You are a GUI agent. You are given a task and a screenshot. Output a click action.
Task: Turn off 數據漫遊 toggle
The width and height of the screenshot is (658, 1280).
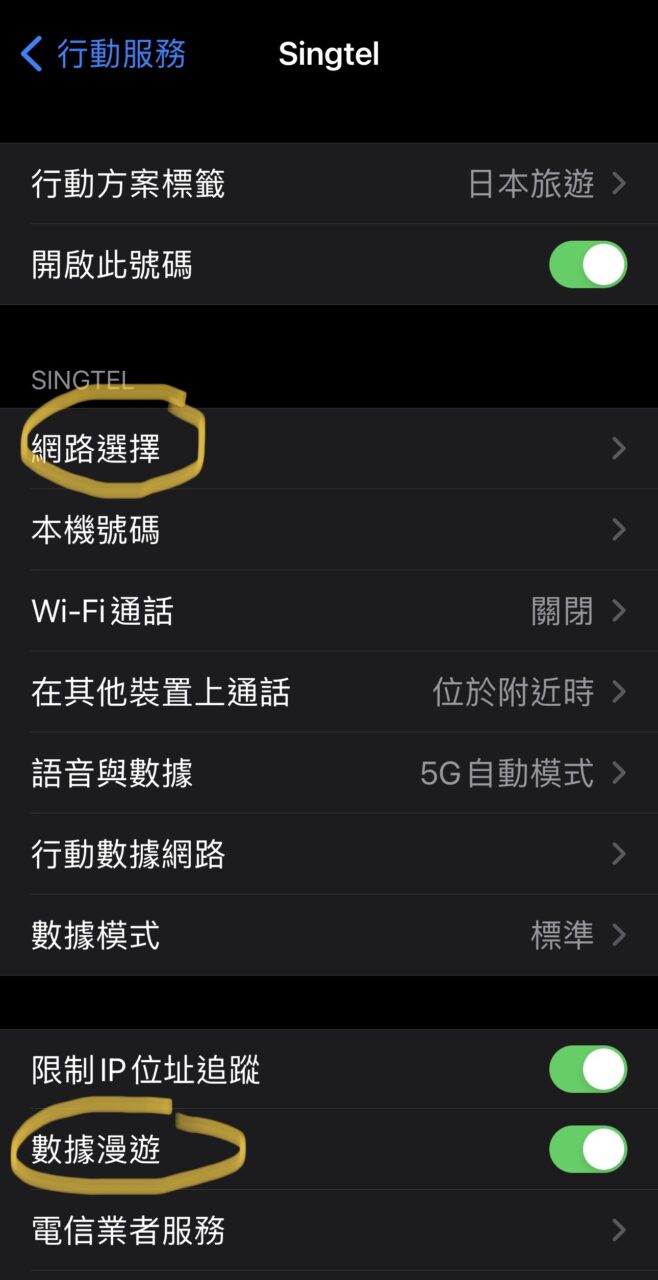(588, 1150)
